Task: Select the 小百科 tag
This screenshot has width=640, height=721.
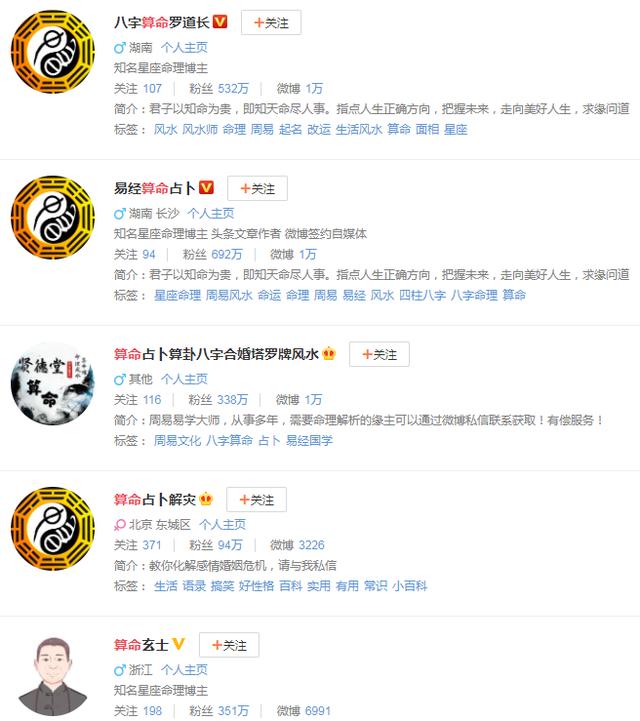Action: [410, 586]
